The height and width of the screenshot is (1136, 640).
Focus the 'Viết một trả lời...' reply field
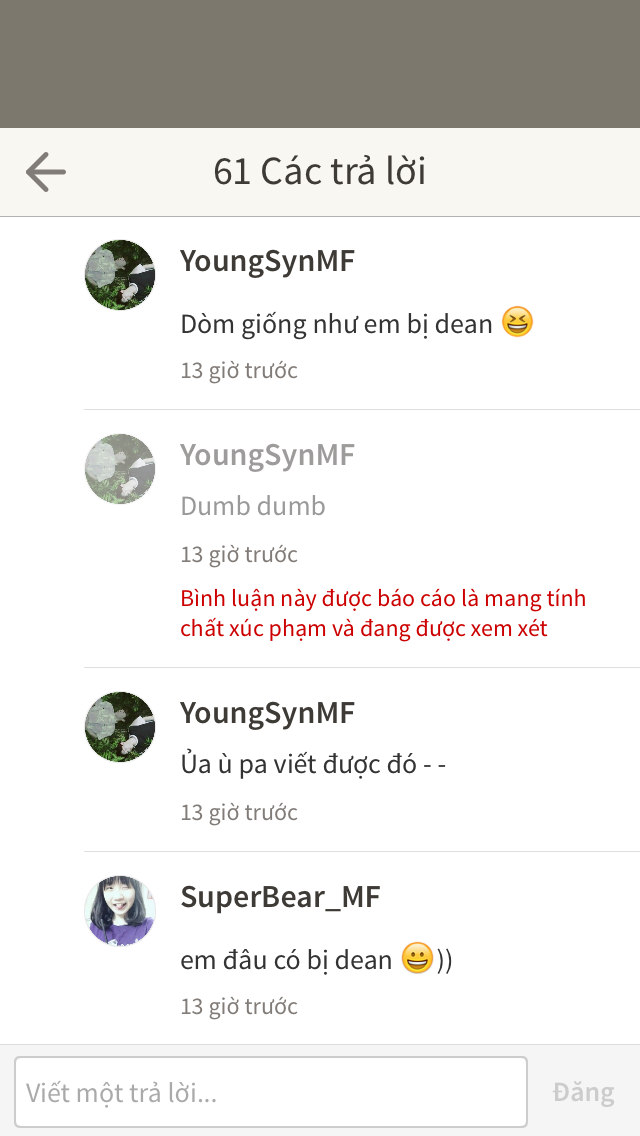271,1092
